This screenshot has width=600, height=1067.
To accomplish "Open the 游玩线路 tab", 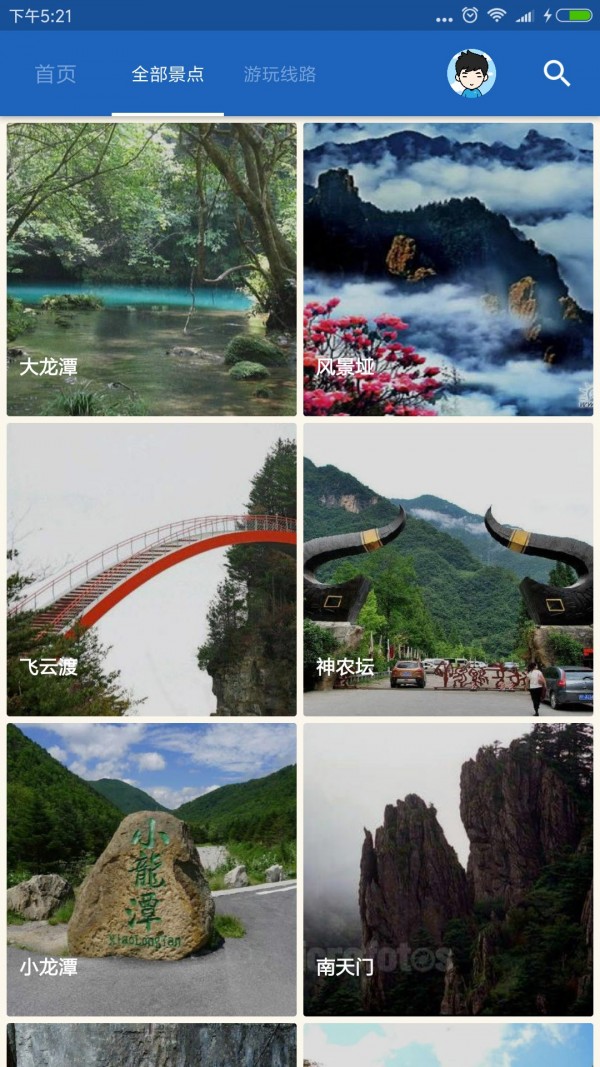I will (280, 74).
